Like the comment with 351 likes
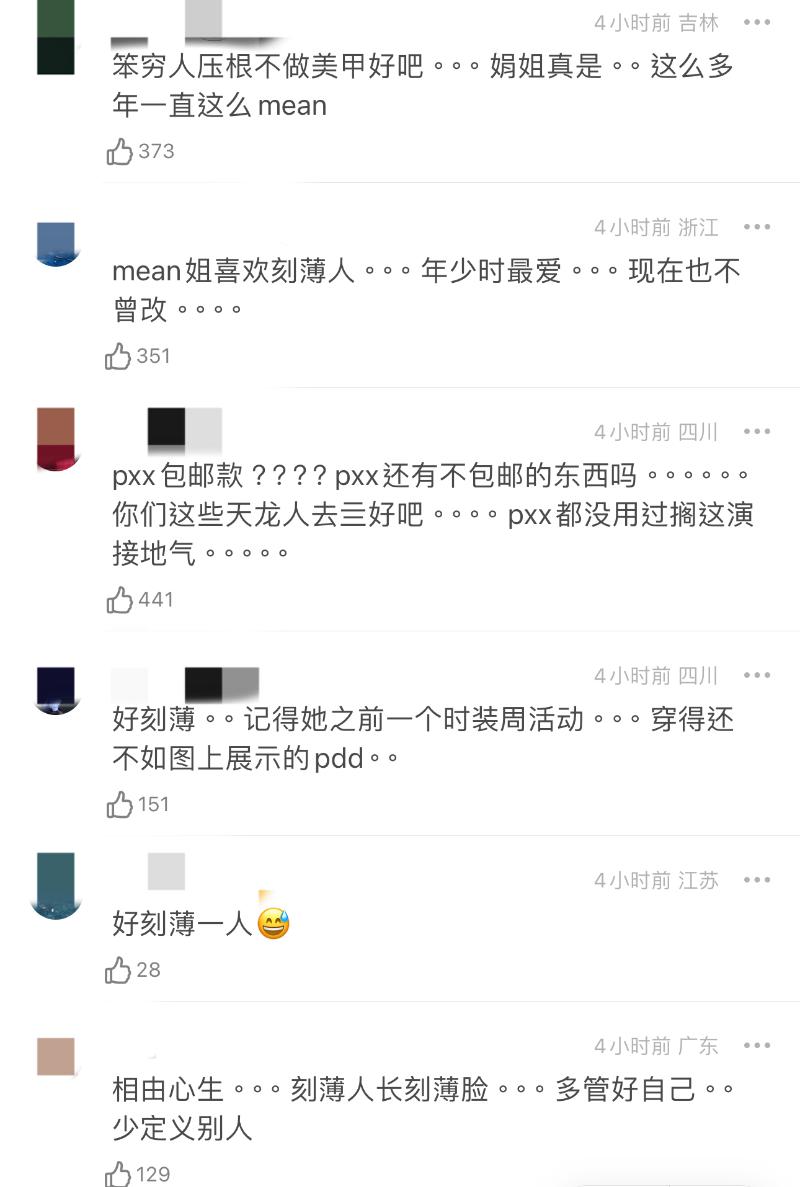The height and width of the screenshot is (1187, 800). (x=120, y=356)
